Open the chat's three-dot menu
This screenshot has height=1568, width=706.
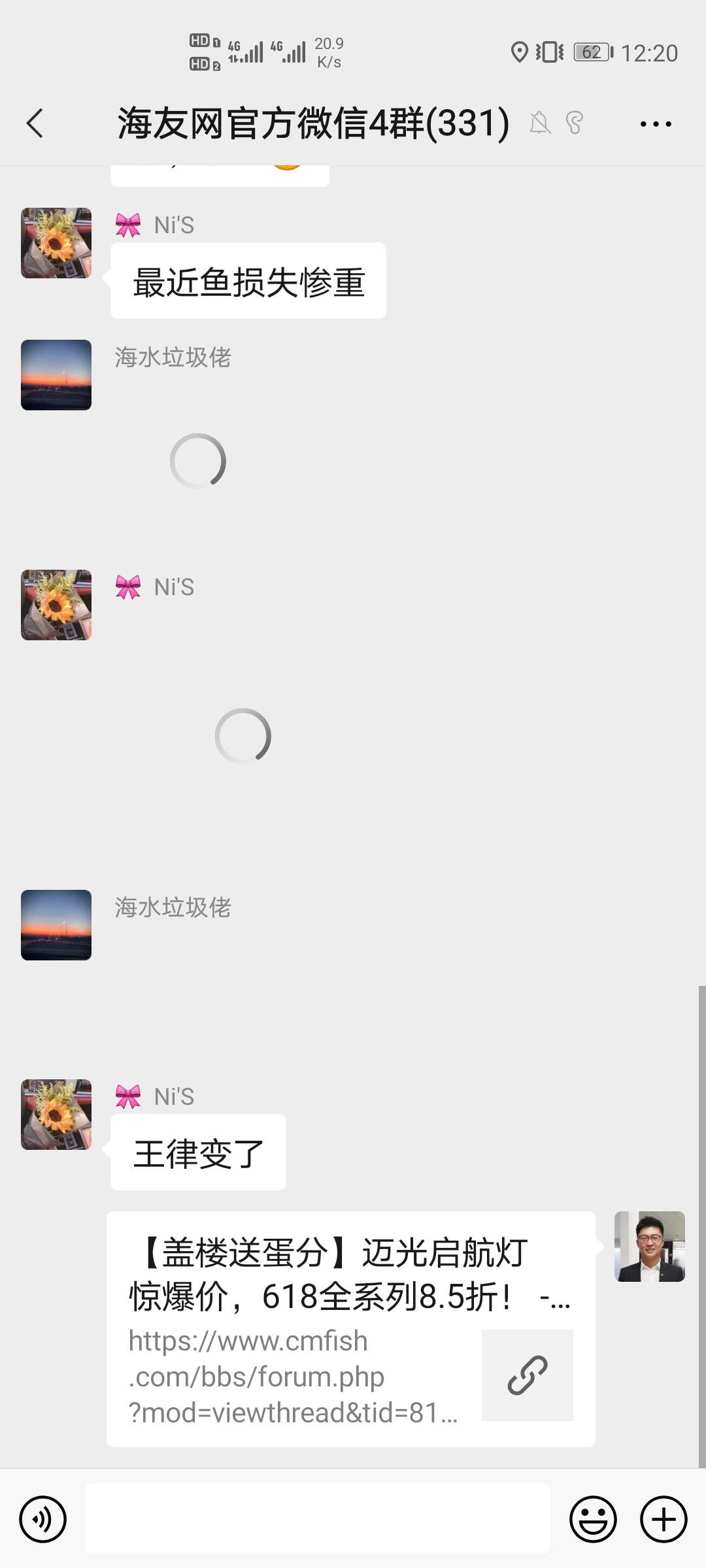pos(655,123)
